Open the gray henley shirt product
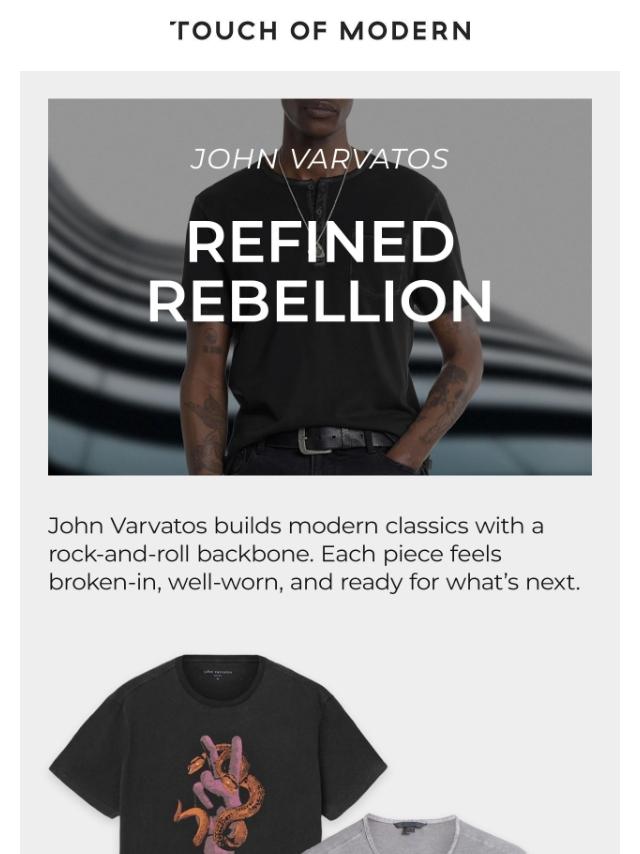This screenshot has height=854, width=640. coord(420,836)
